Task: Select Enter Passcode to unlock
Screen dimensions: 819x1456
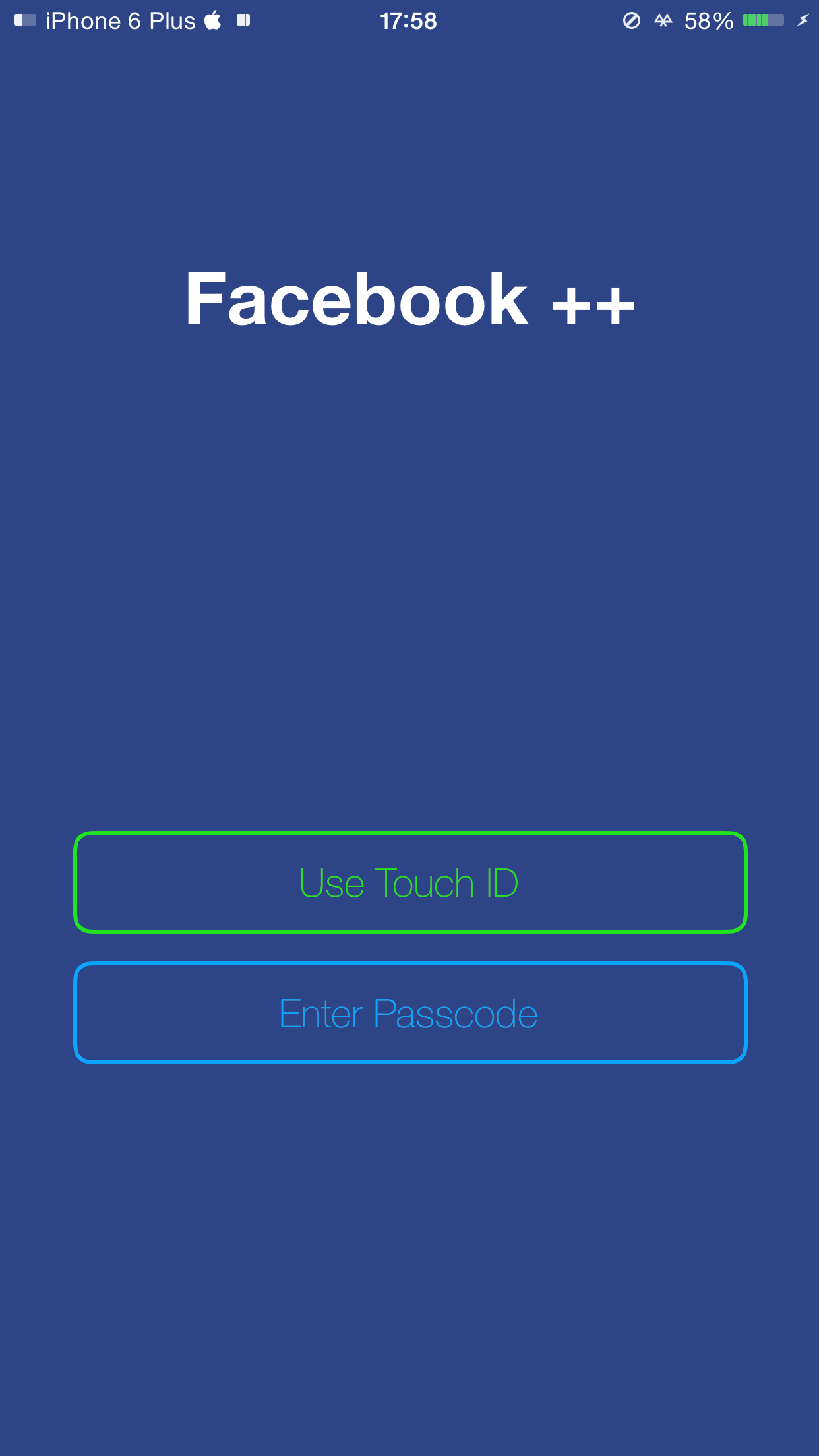Action: tap(409, 1013)
